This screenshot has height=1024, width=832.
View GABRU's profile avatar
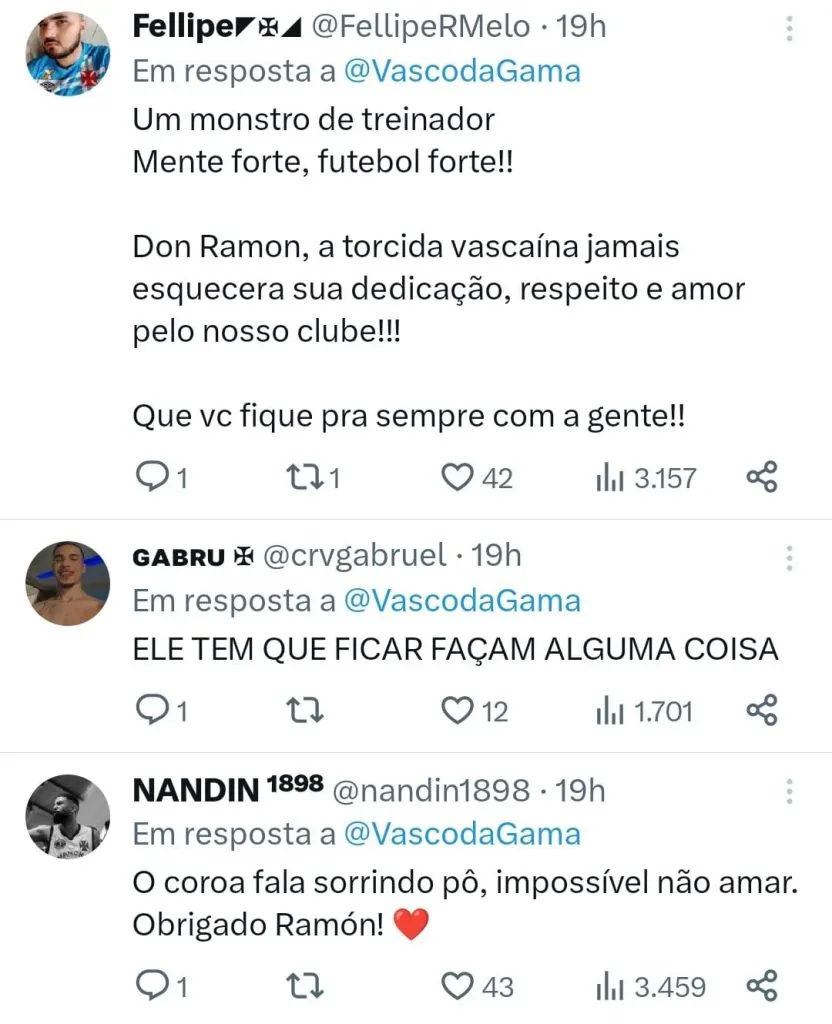67,584
